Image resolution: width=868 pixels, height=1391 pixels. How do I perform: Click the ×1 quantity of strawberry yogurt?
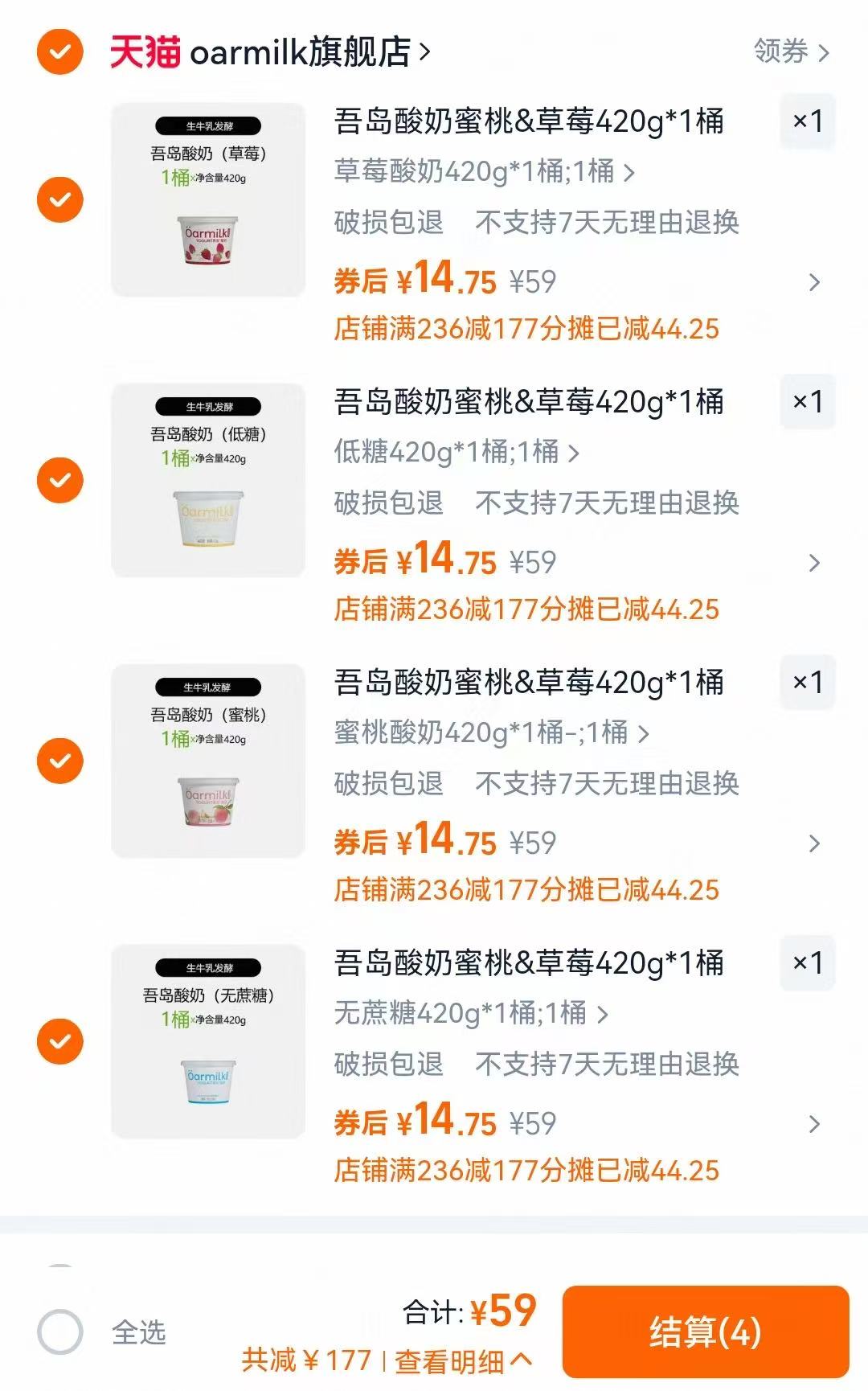click(x=808, y=121)
